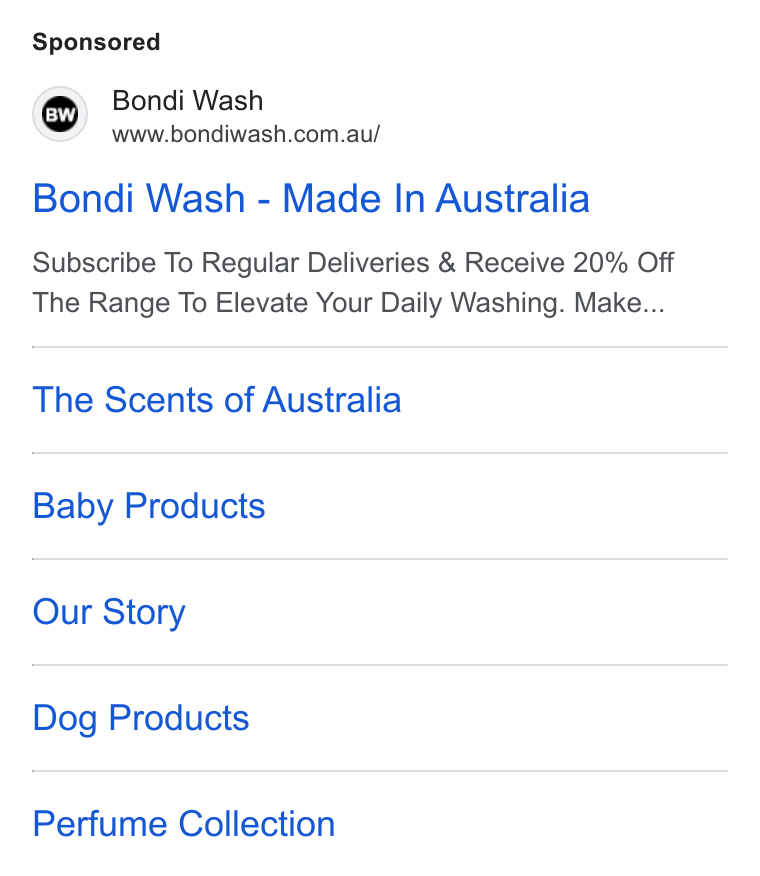Open the Bondi Wash - Made In Australia headline
This screenshot has width=760, height=876.
click(x=311, y=198)
